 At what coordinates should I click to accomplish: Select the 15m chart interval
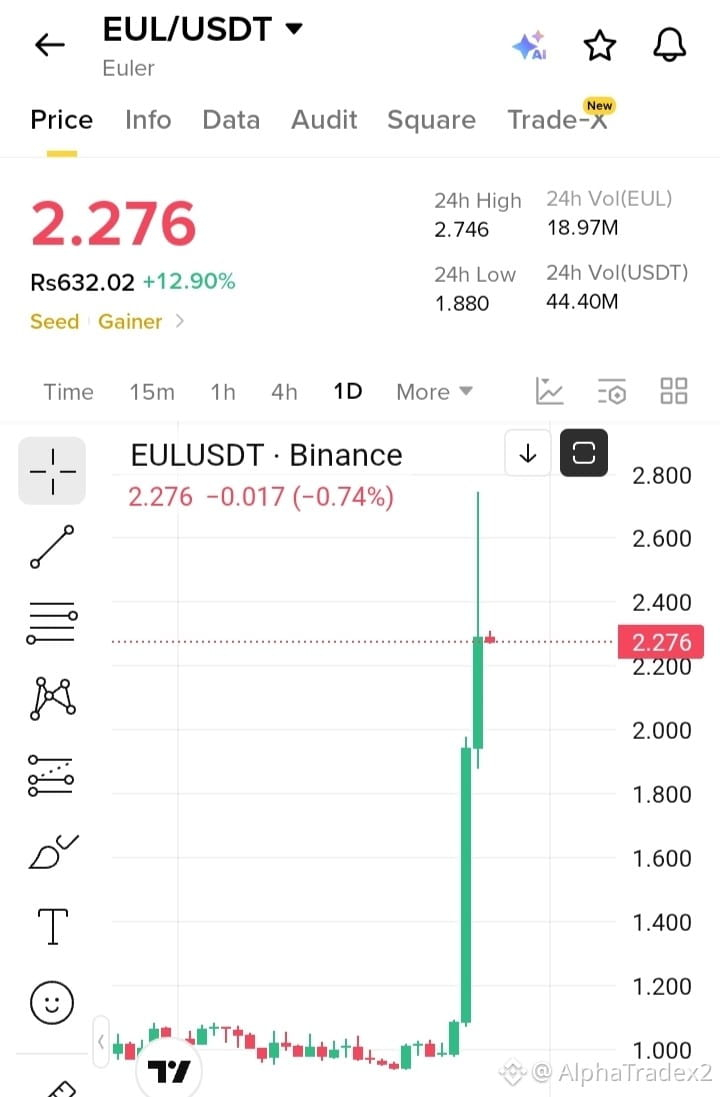click(152, 392)
